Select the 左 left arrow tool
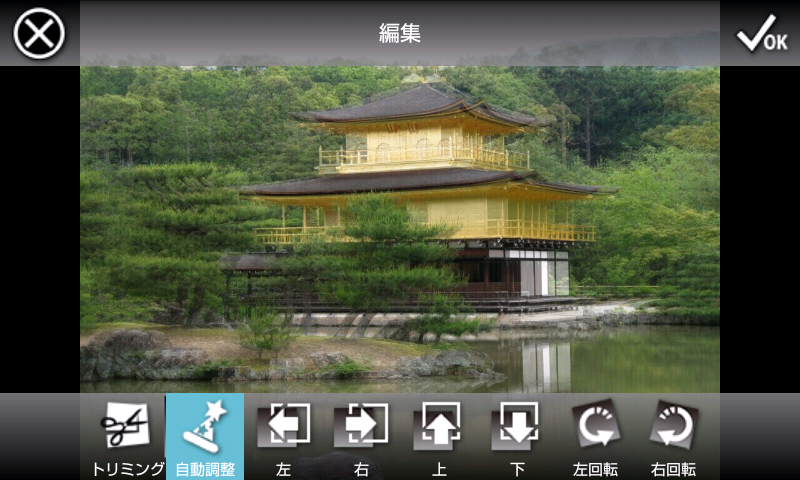Screen dimensions: 800x480 click(283, 436)
